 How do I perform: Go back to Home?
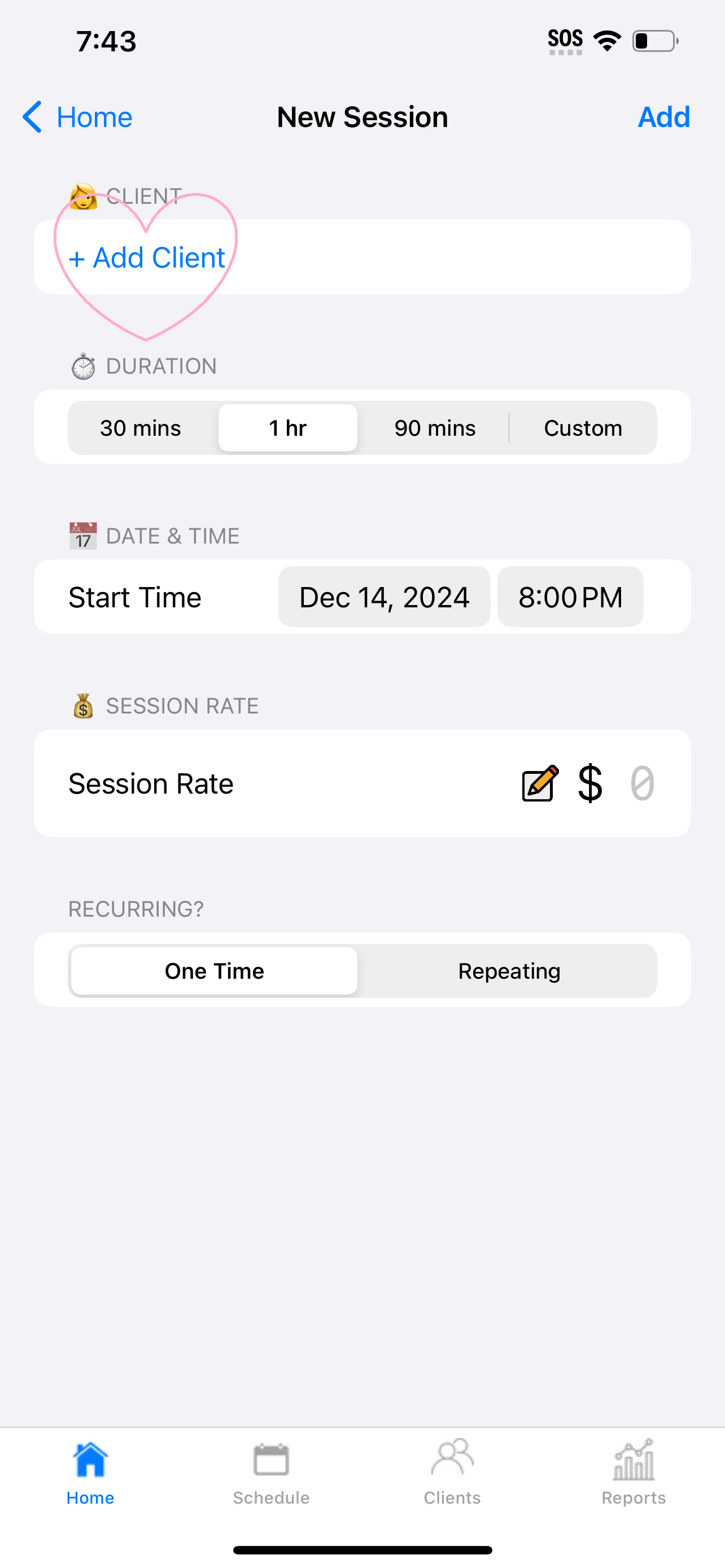pyautogui.click(x=77, y=117)
